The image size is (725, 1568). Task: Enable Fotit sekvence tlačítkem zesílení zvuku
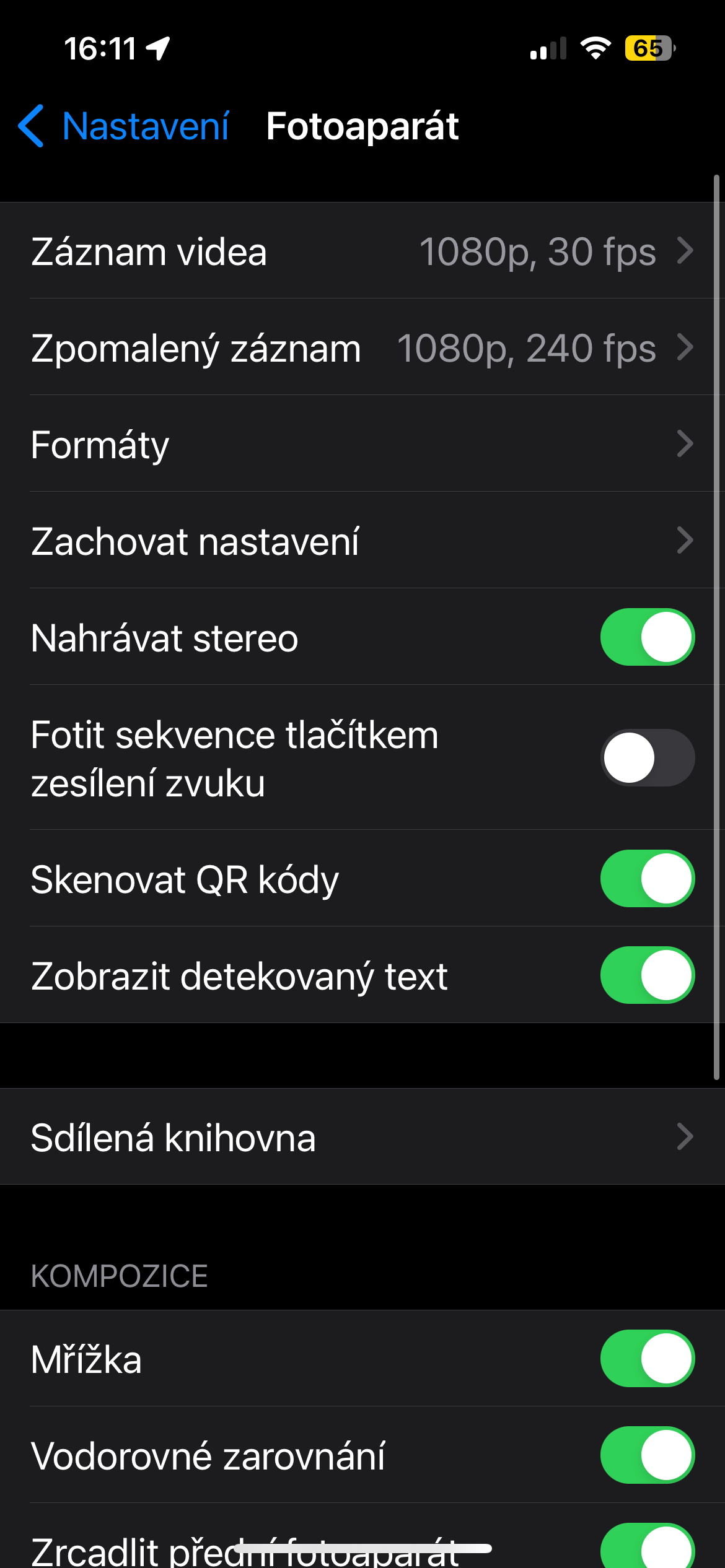[x=647, y=758]
